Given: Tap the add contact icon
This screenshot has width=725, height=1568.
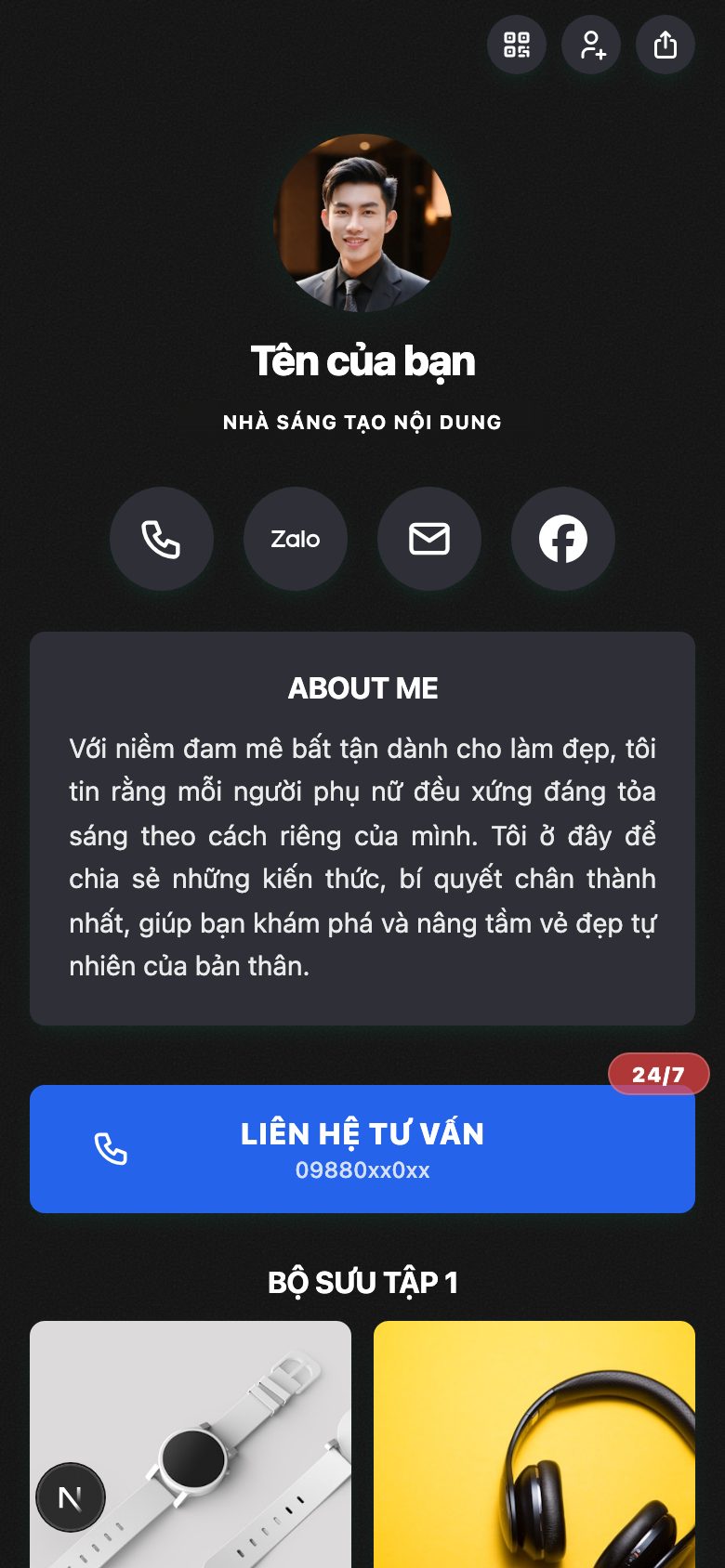Looking at the screenshot, I should (591, 45).
